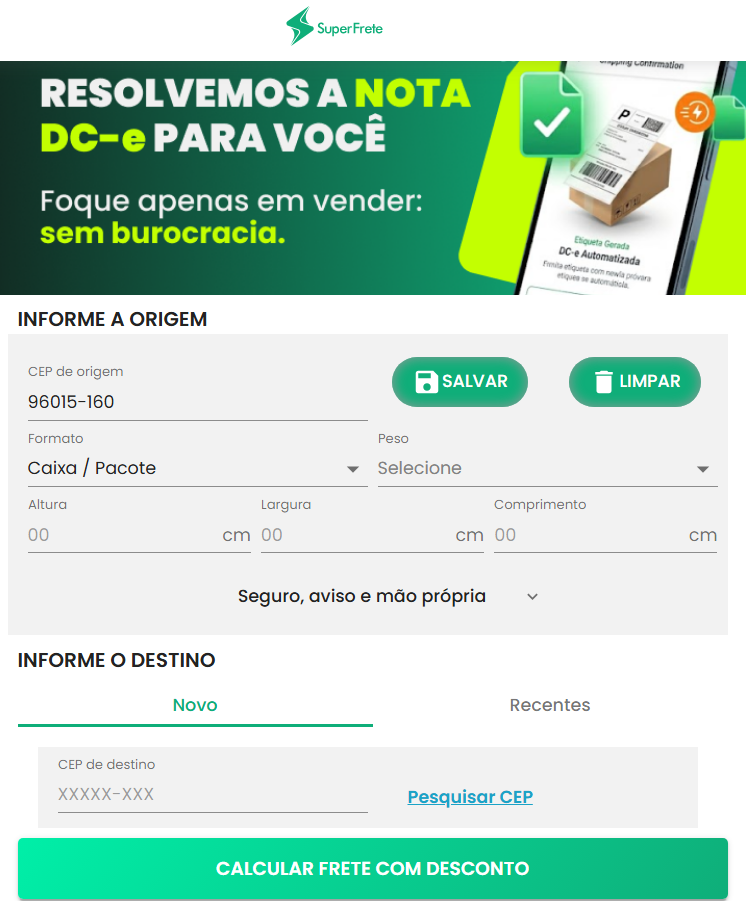This screenshot has width=746, height=901.
Task: Focus the Largura input field
Action: 356,535
